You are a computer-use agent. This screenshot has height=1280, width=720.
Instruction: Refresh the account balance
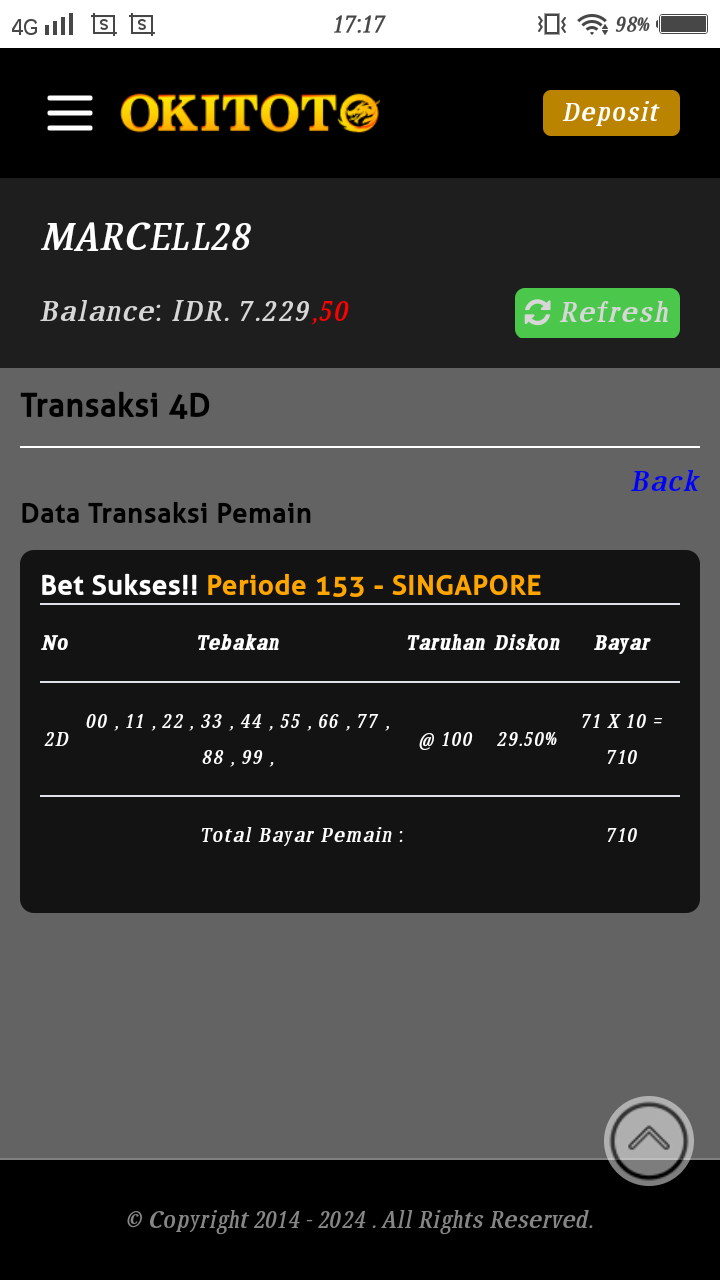597,313
